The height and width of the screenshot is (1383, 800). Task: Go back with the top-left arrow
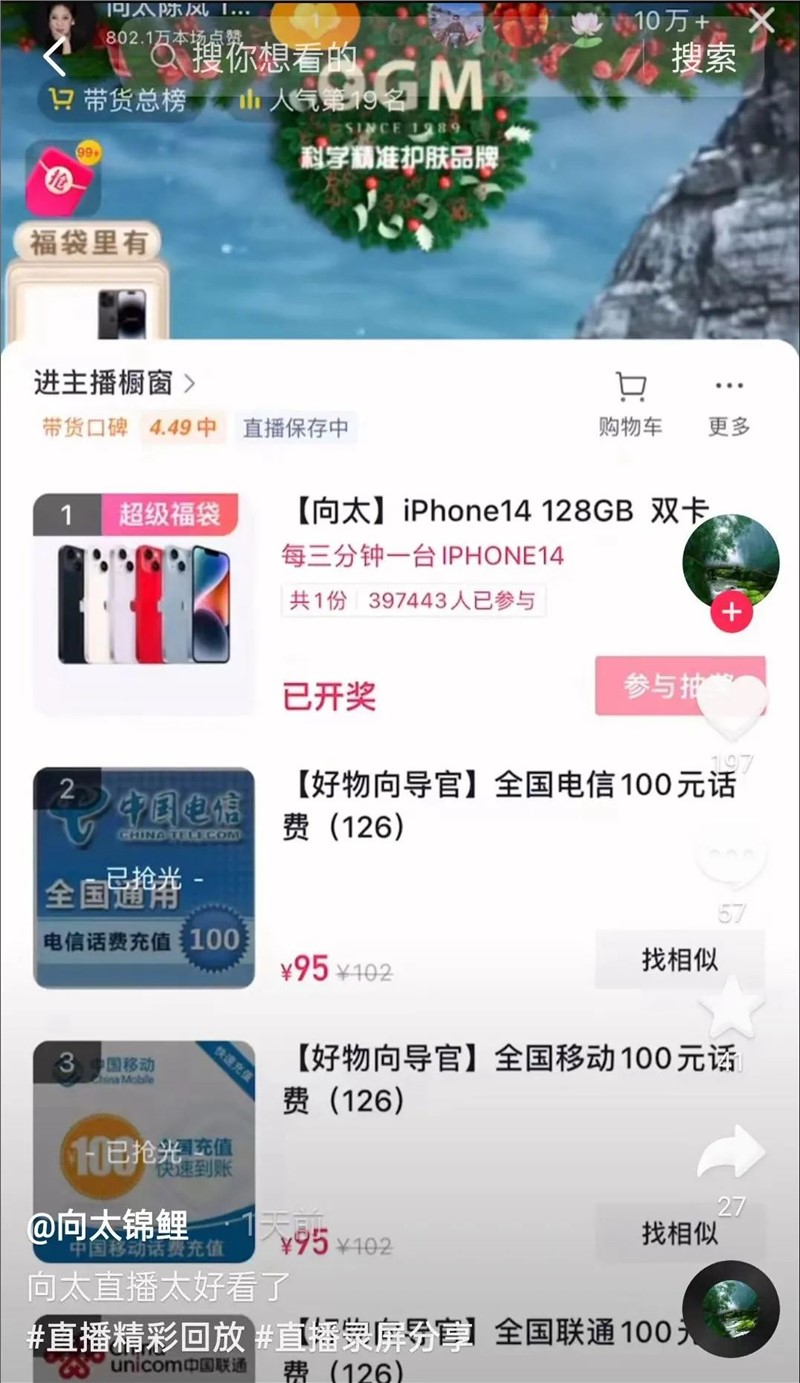(54, 57)
